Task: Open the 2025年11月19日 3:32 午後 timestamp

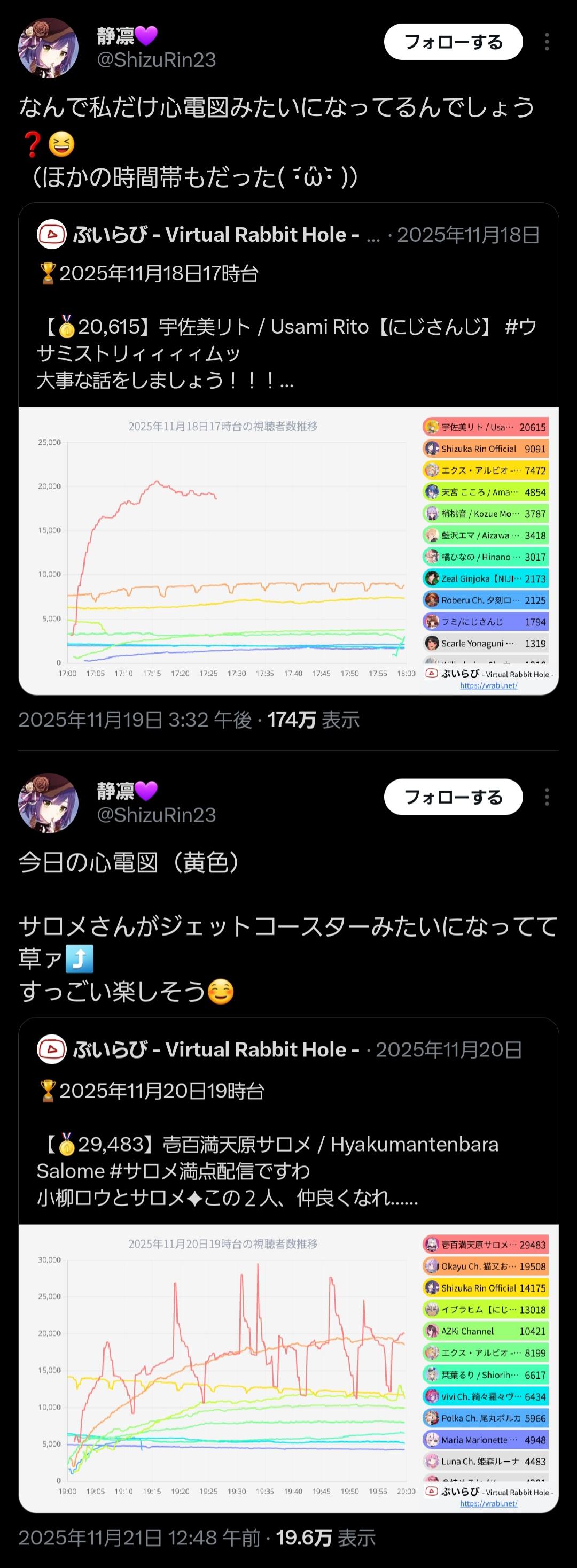Action: pyautogui.click(x=135, y=720)
